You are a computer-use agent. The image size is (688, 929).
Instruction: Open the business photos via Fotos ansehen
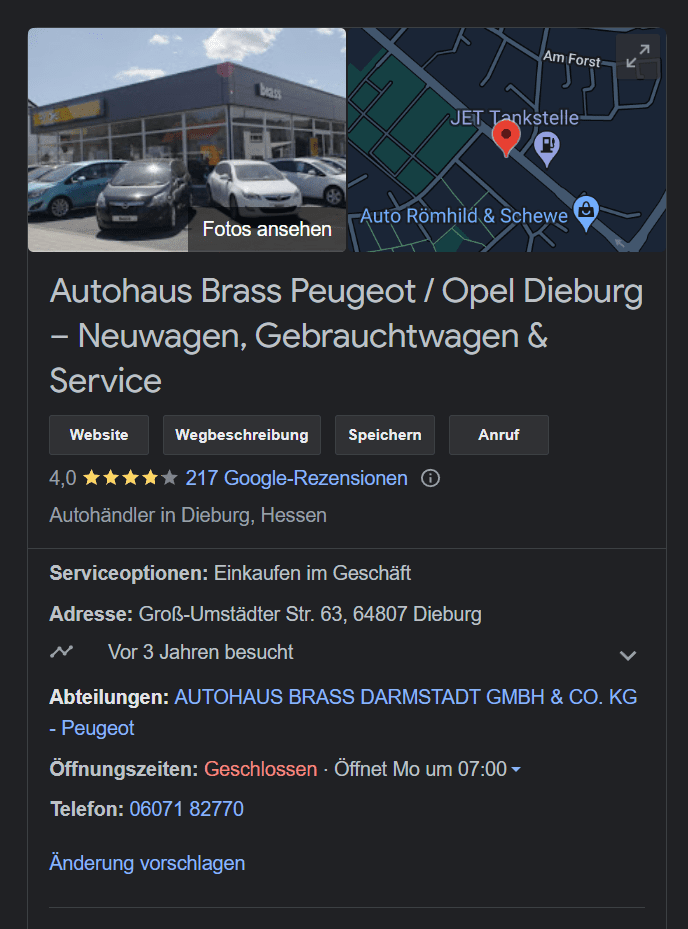click(266, 229)
